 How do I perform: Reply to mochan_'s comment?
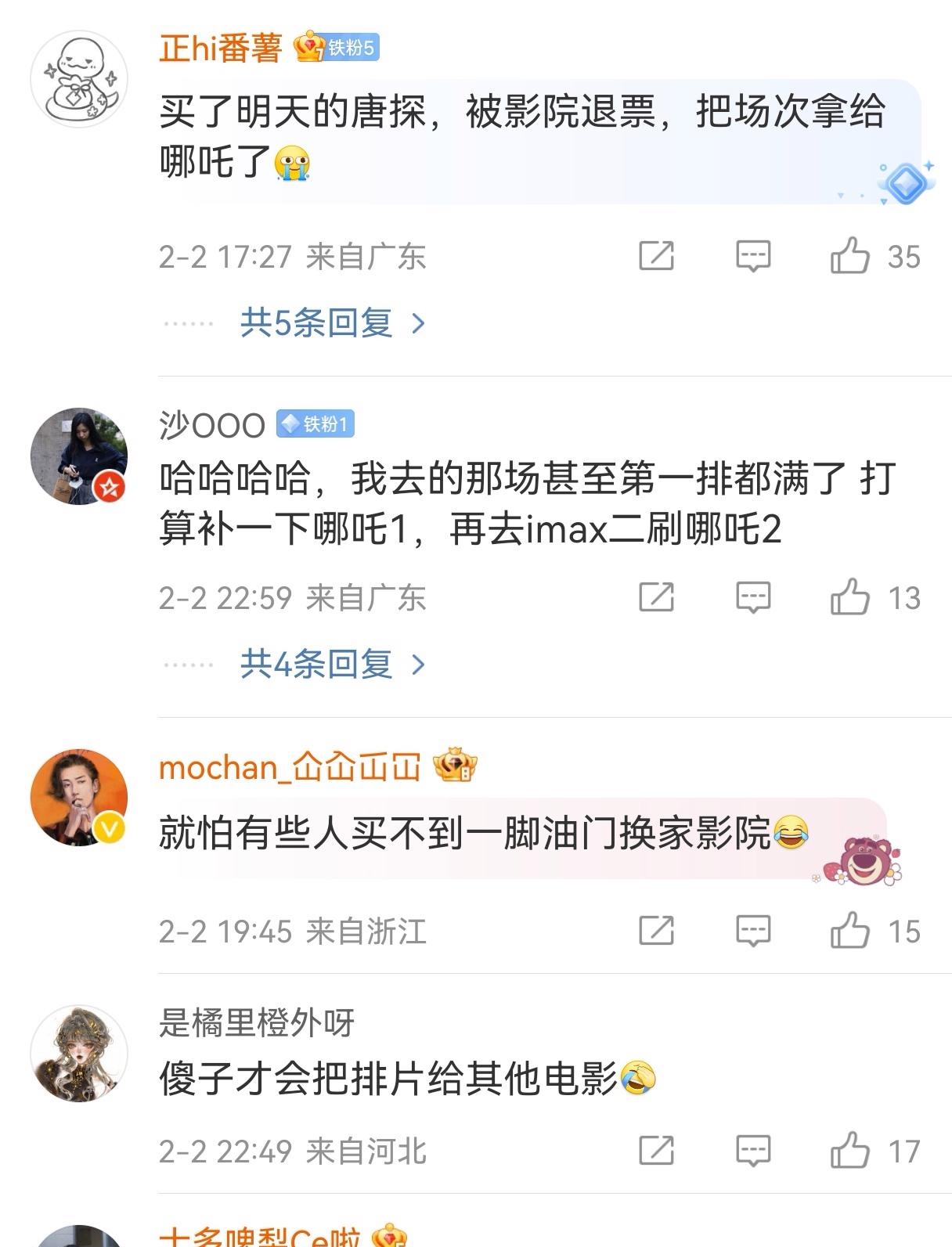(753, 931)
